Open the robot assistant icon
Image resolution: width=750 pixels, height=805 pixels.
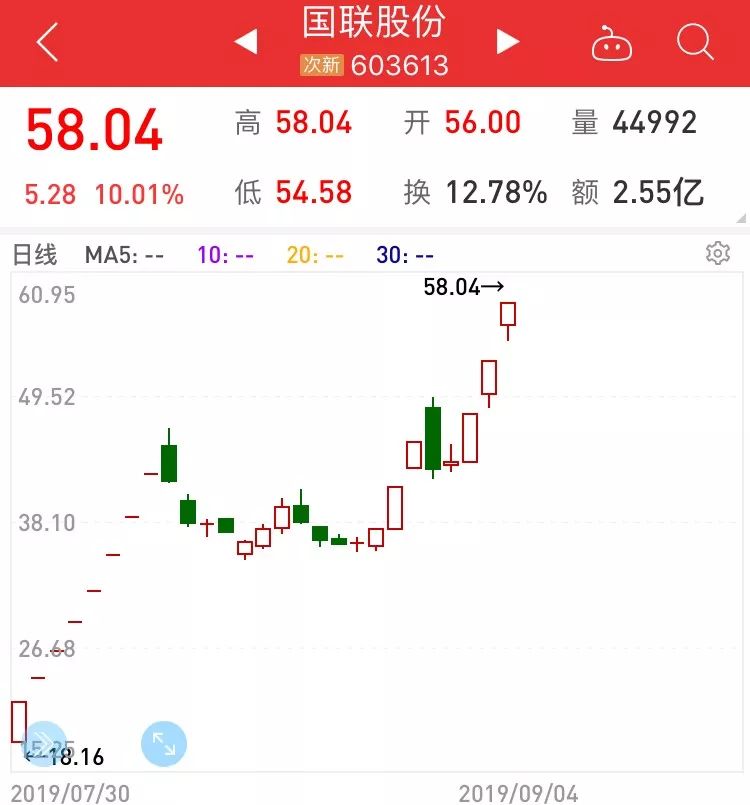tap(611, 43)
